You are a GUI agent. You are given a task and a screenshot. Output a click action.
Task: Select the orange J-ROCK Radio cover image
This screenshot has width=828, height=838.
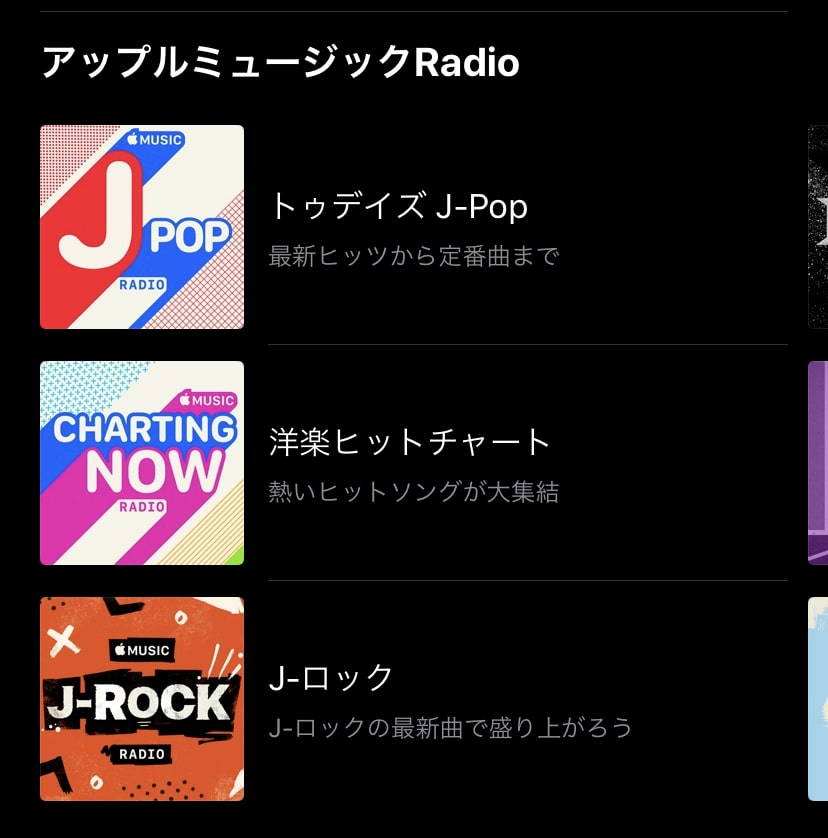[141, 698]
